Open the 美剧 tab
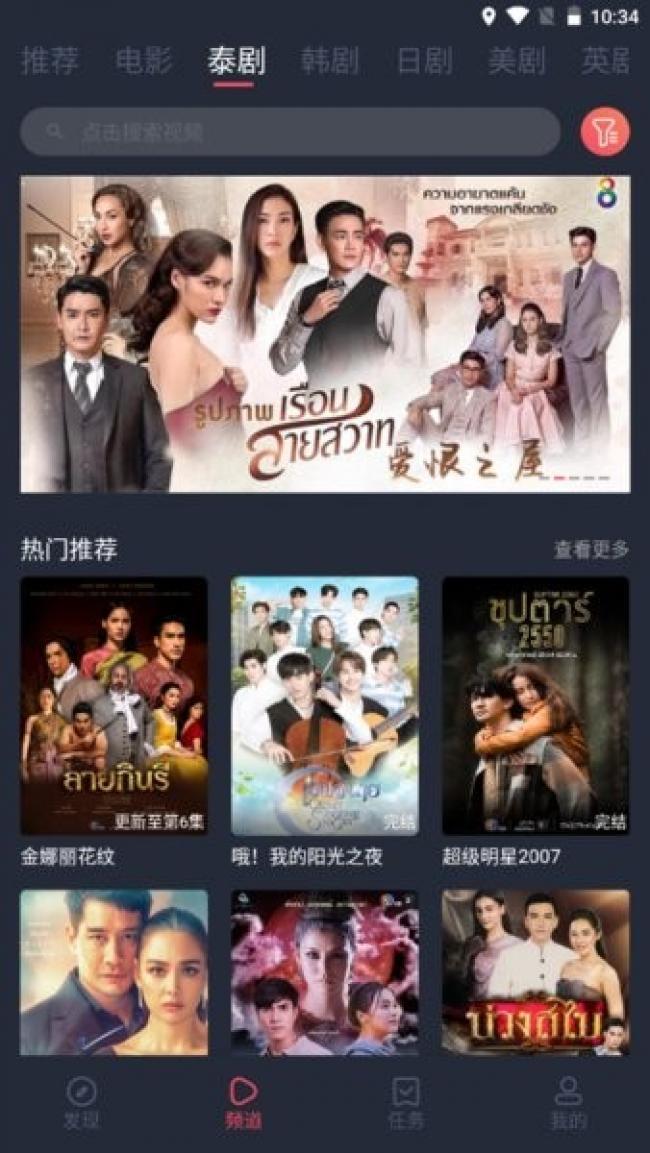This screenshot has height=1153, width=650. click(517, 61)
